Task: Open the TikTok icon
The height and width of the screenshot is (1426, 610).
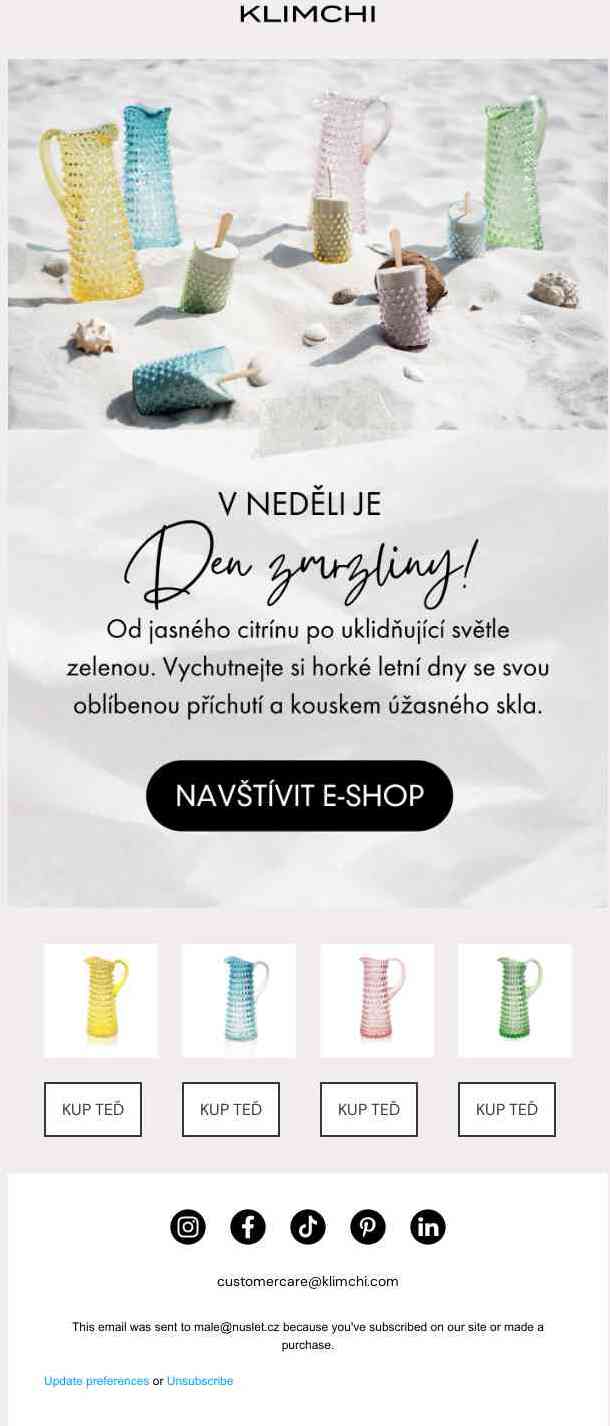Action: tap(308, 1227)
